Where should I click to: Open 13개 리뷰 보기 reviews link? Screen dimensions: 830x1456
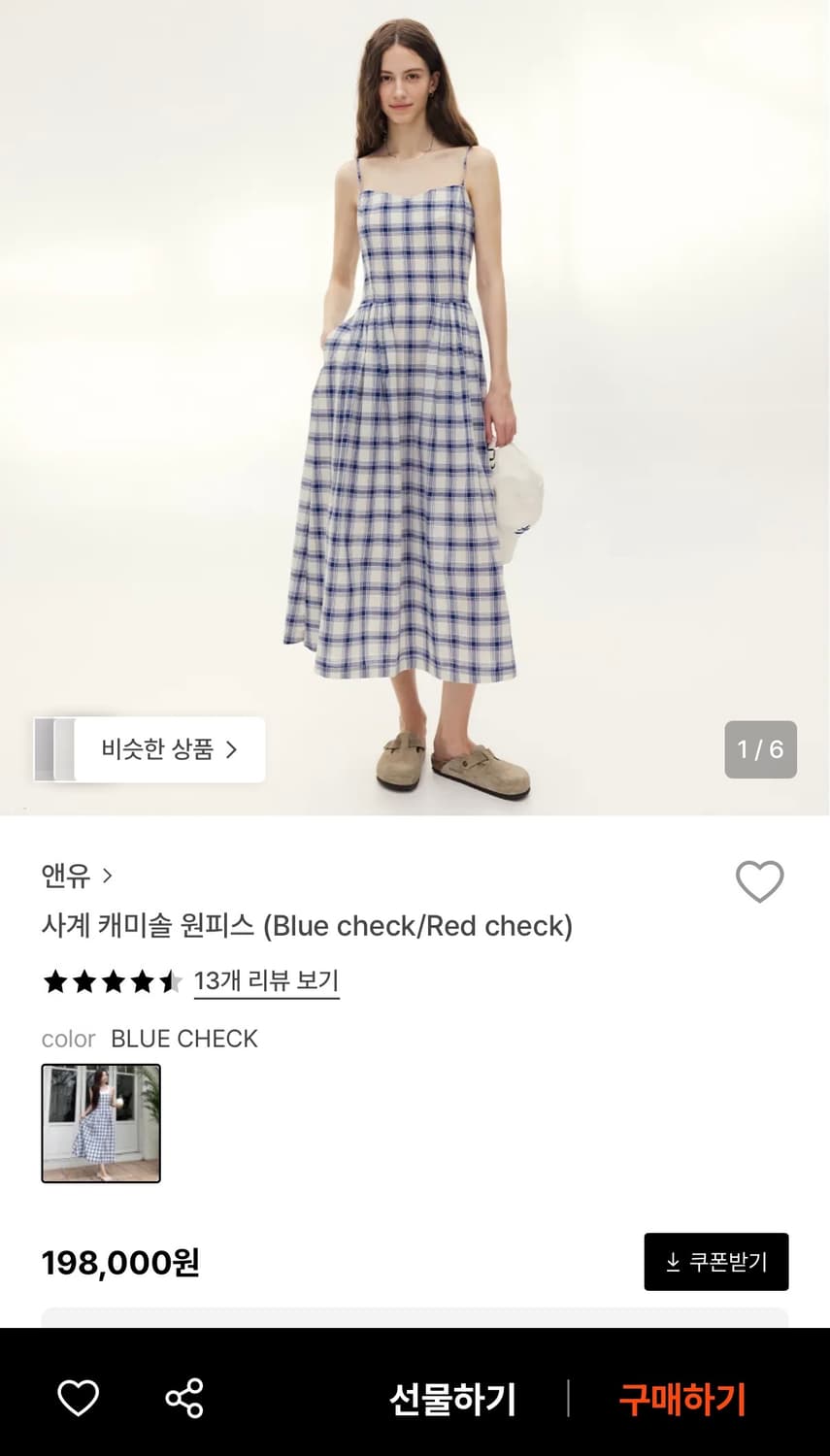point(267,982)
